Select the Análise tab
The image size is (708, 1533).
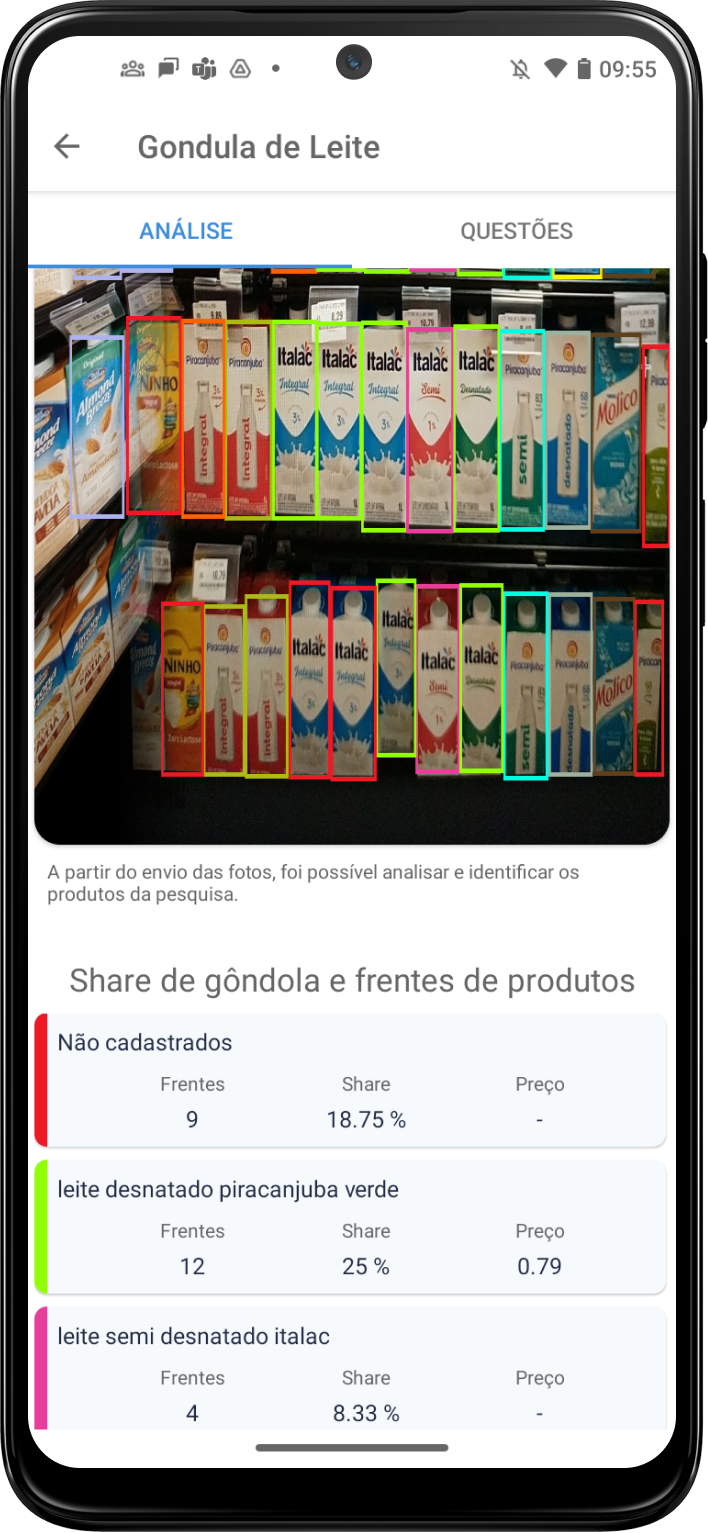coord(186,231)
